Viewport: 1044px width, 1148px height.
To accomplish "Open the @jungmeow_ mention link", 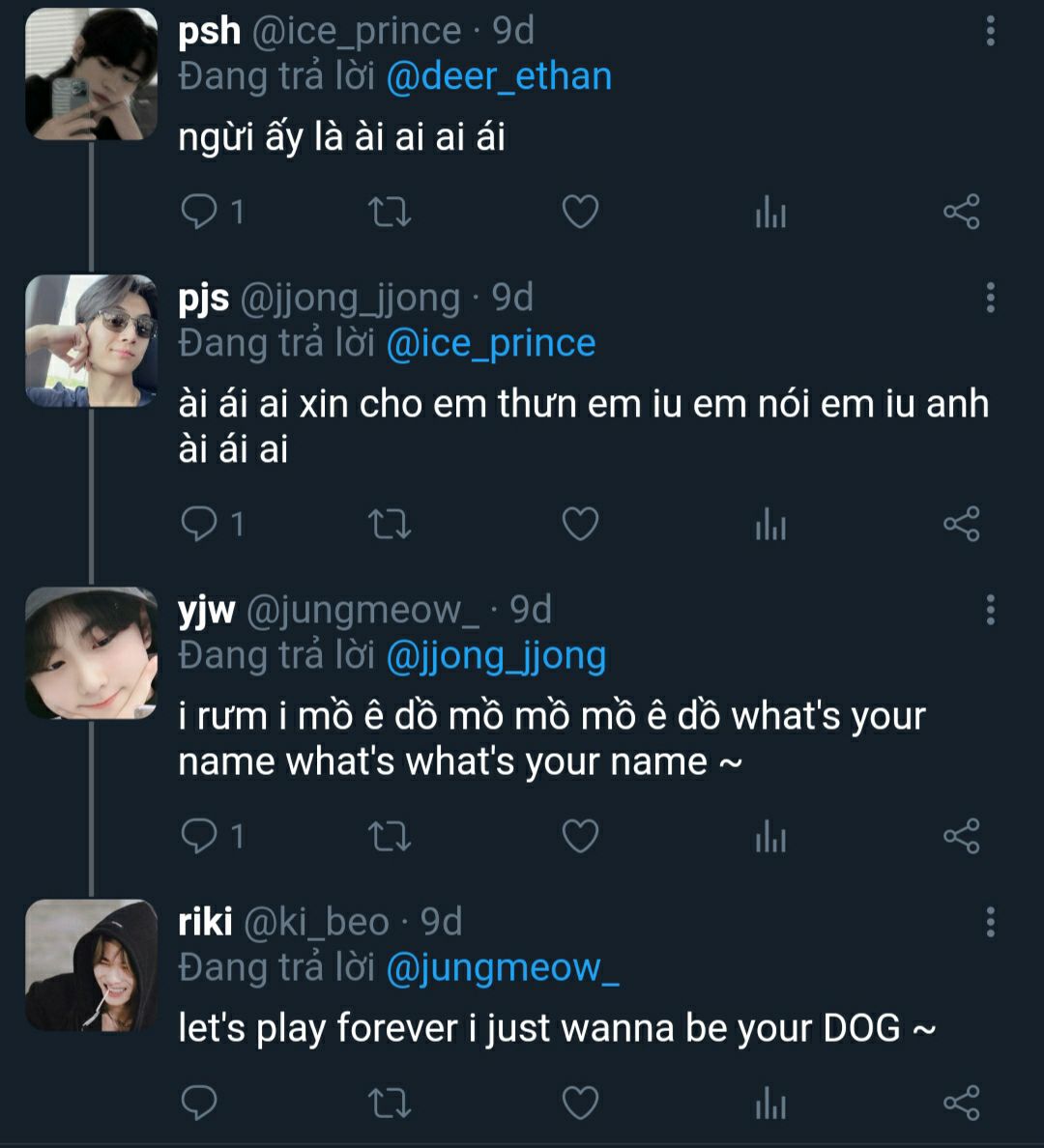I will [503, 967].
